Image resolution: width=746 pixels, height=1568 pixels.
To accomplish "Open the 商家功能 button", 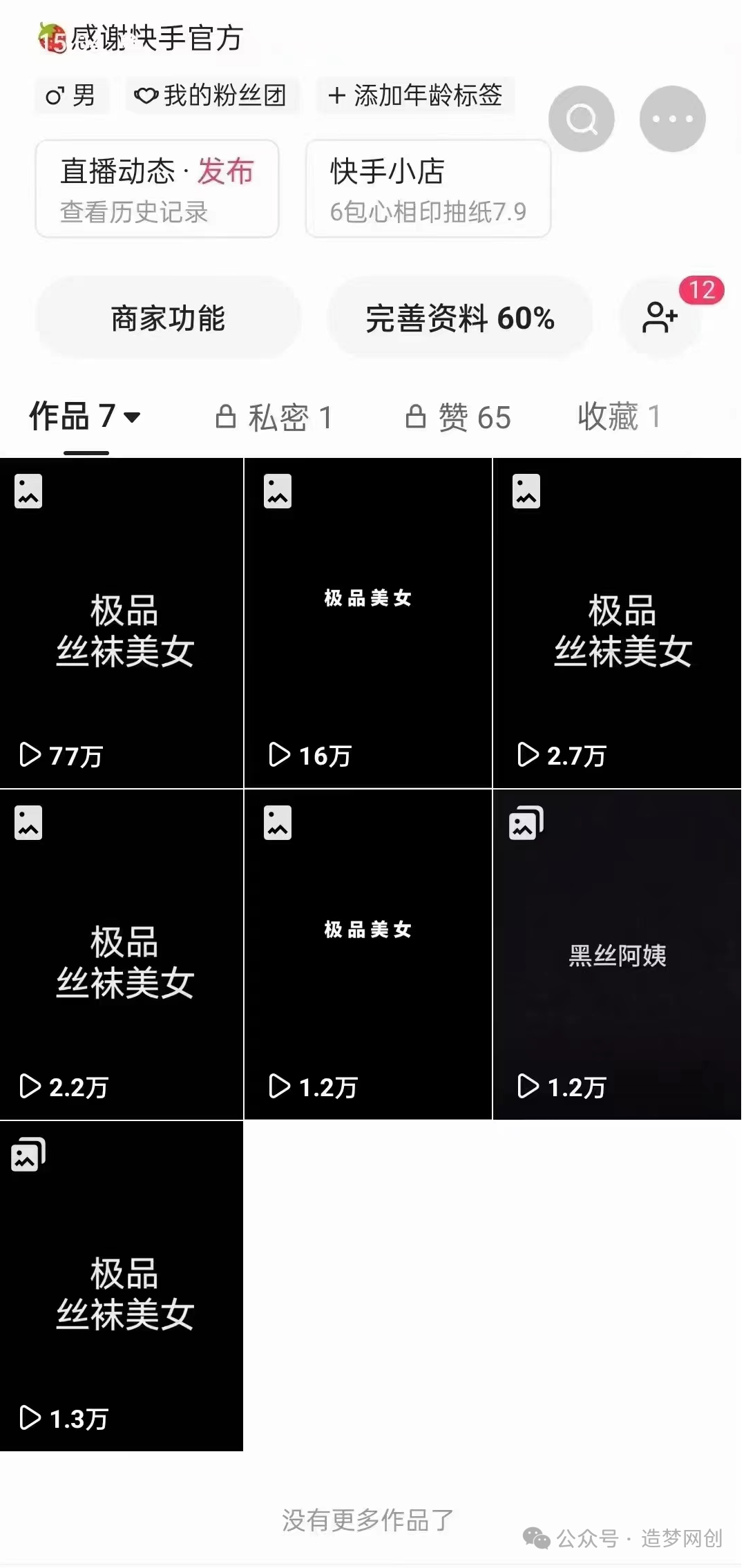I will coord(168,318).
